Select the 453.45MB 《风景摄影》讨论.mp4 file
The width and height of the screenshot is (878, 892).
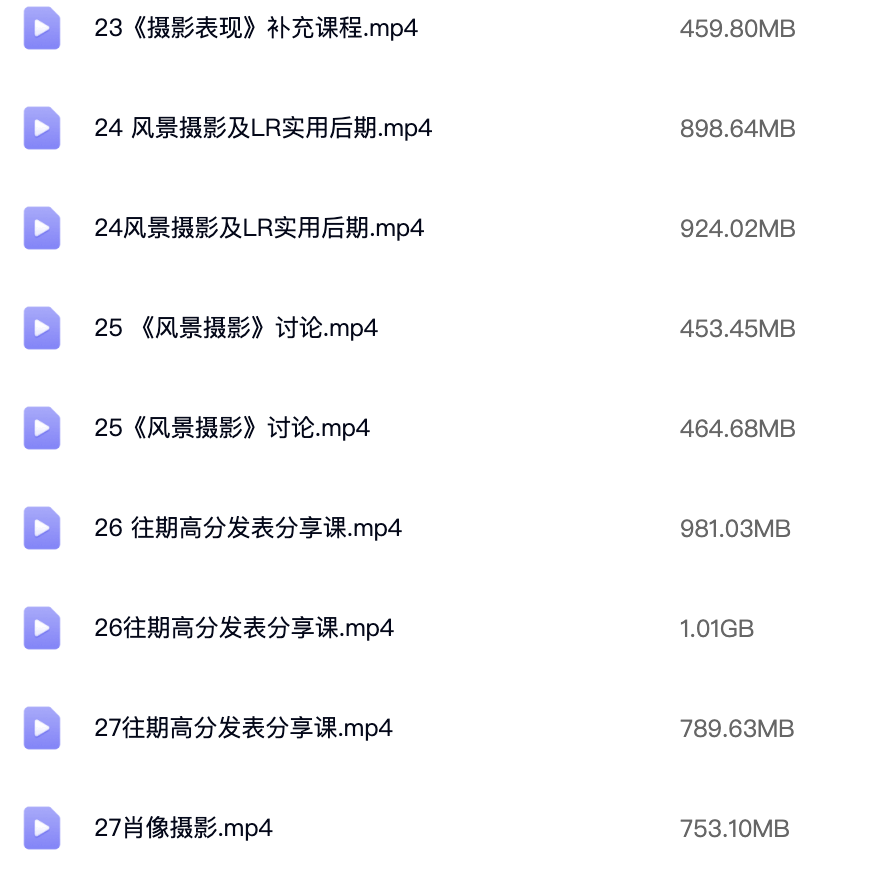tap(236, 329)
